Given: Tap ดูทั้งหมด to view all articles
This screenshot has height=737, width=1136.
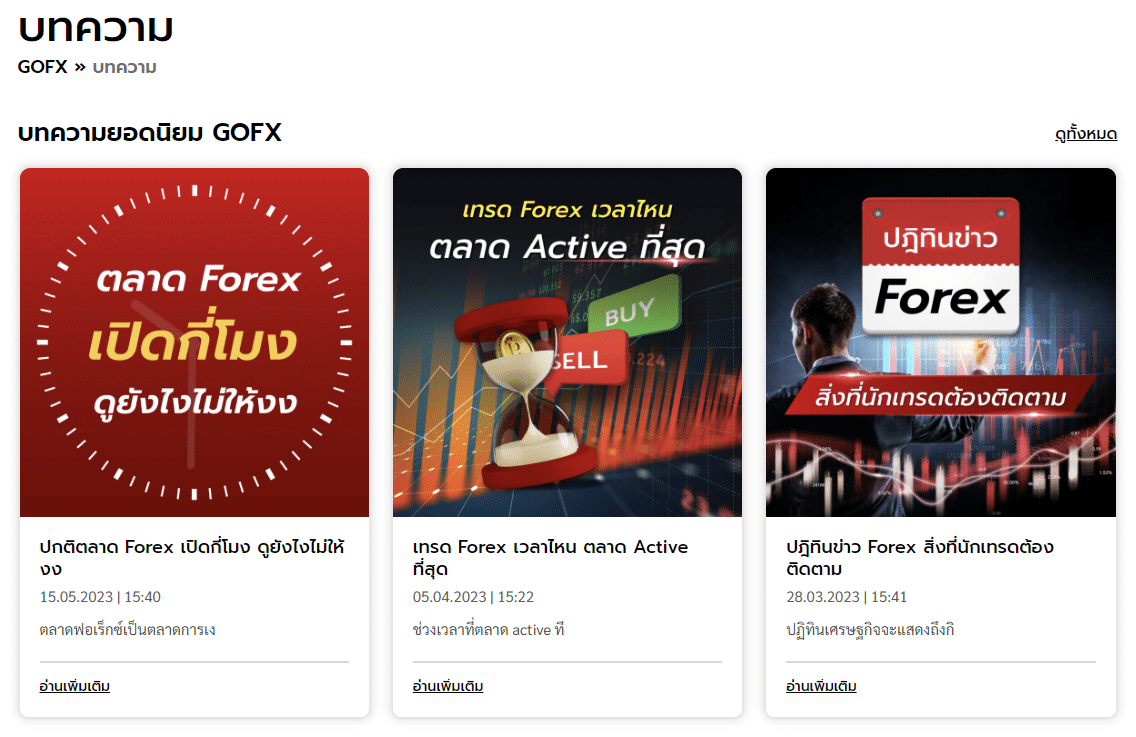Looking at the screenshot, I should pos(1085,133).
